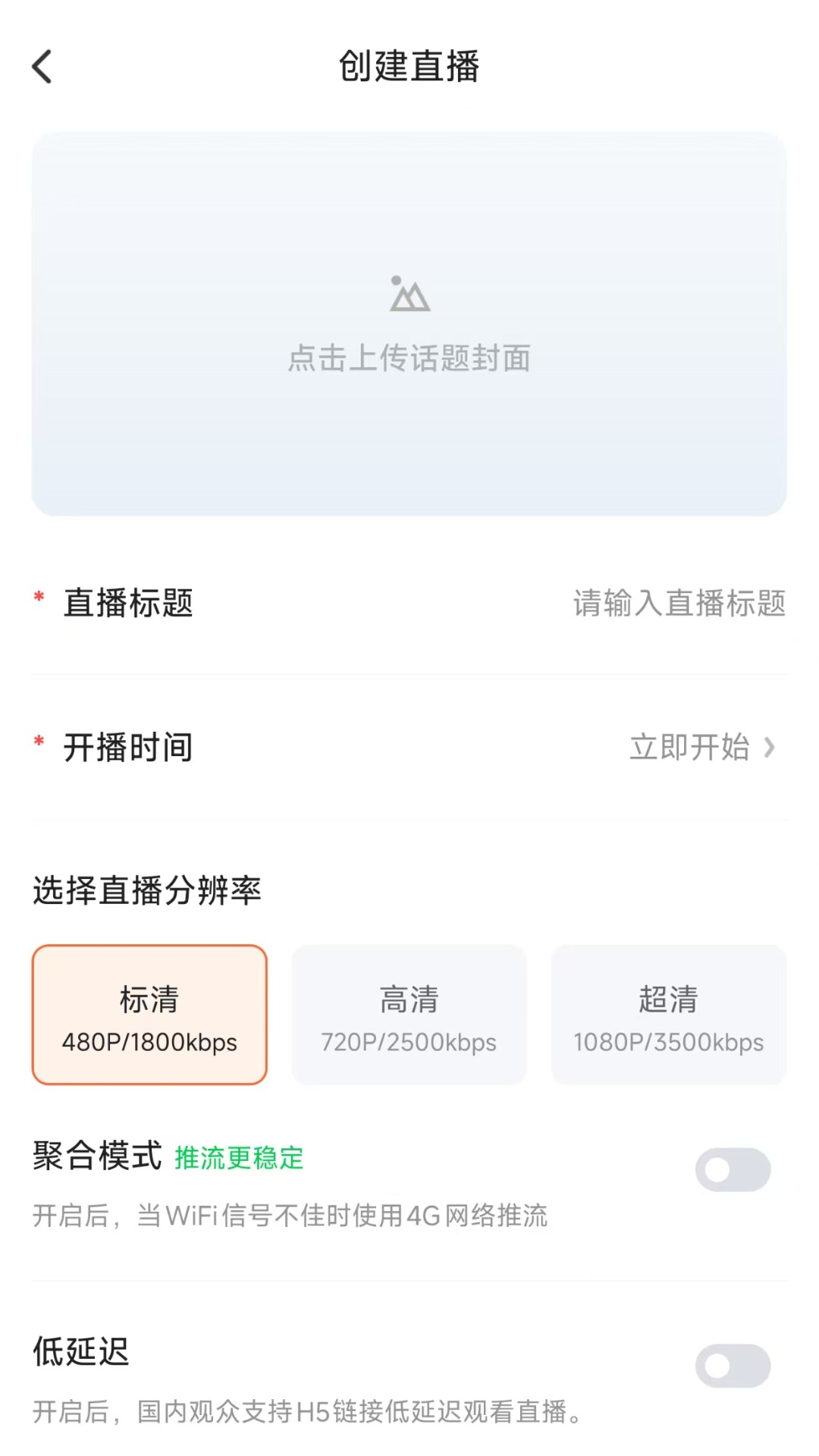Enable the 聚合模式 switch
Screen dimensions: 819x1456
click(x=733, y=1170)
